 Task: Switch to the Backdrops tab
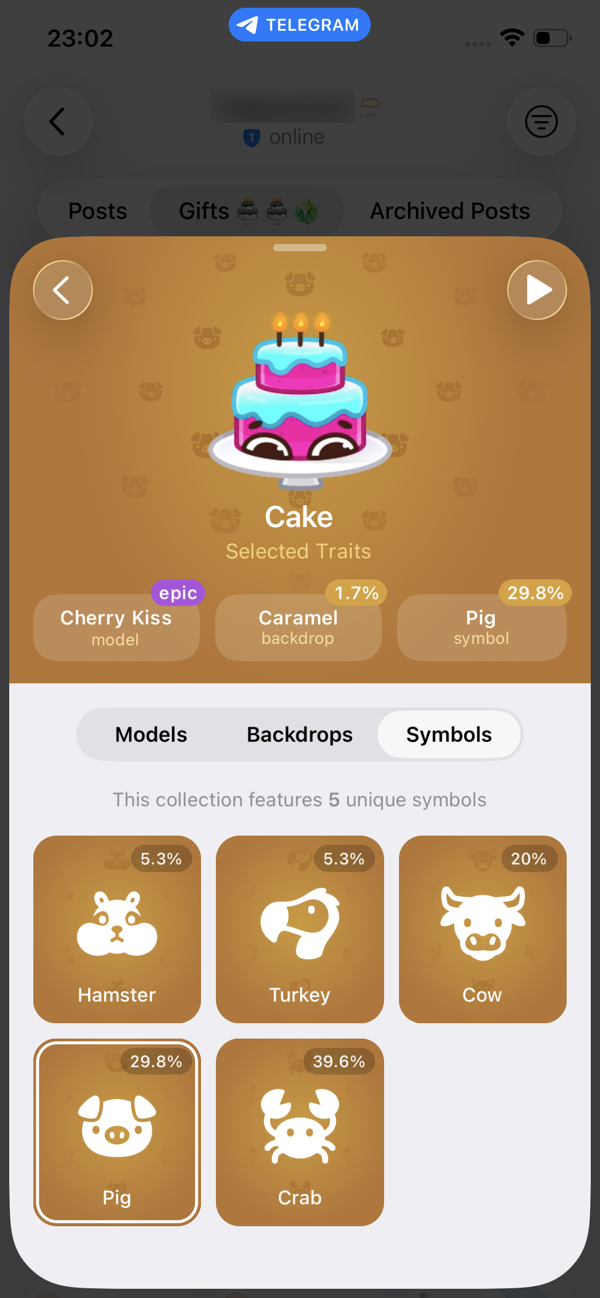[x=299, y=734]
